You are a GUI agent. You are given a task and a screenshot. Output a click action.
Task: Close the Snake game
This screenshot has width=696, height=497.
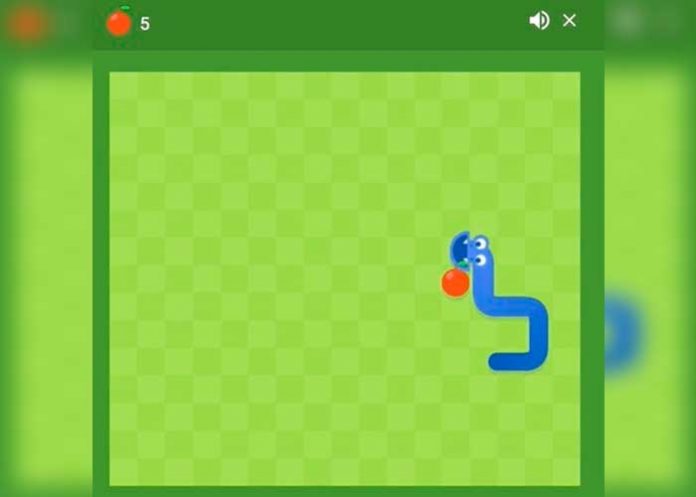[x=570, y=21]
